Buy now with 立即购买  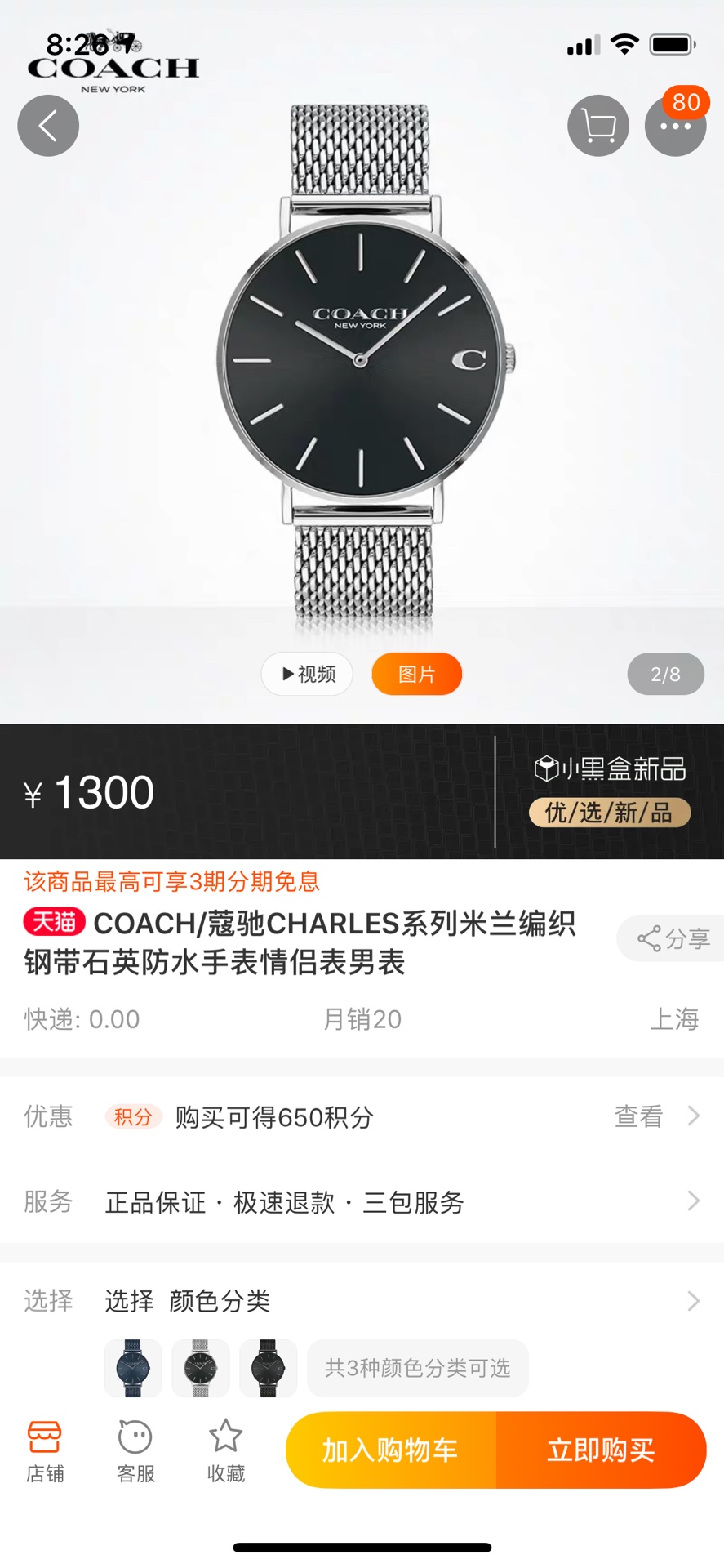coord(601,1450)
